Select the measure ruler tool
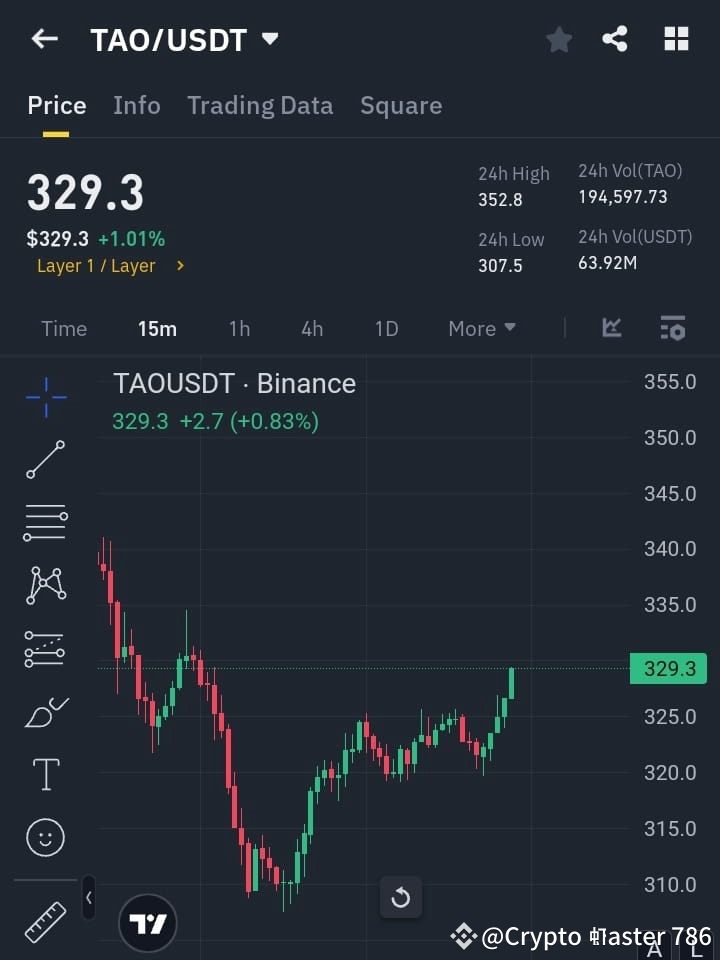The height and width of the screenshot is (960, 720). click(x=45, y=921)
